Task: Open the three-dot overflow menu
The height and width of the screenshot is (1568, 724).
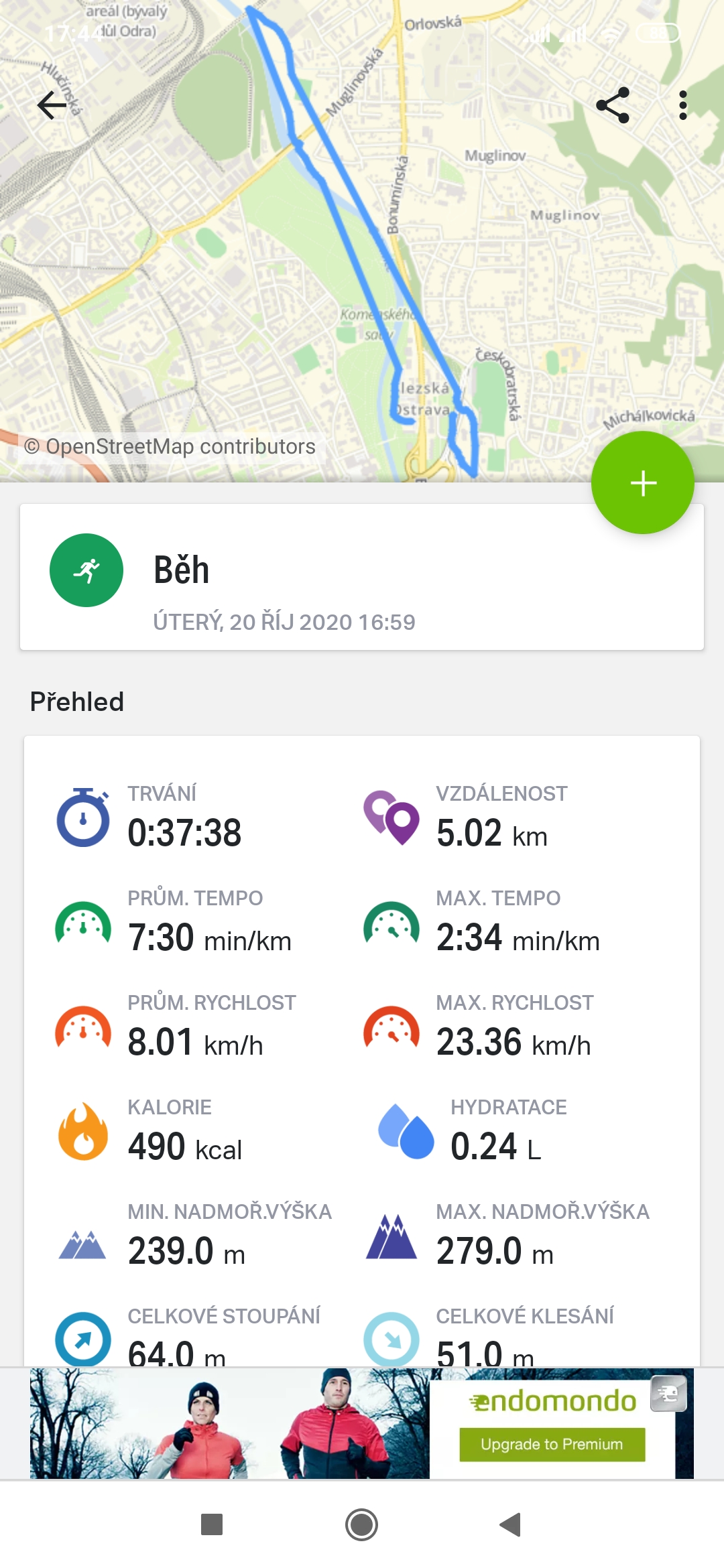Action: click(683, 105)
